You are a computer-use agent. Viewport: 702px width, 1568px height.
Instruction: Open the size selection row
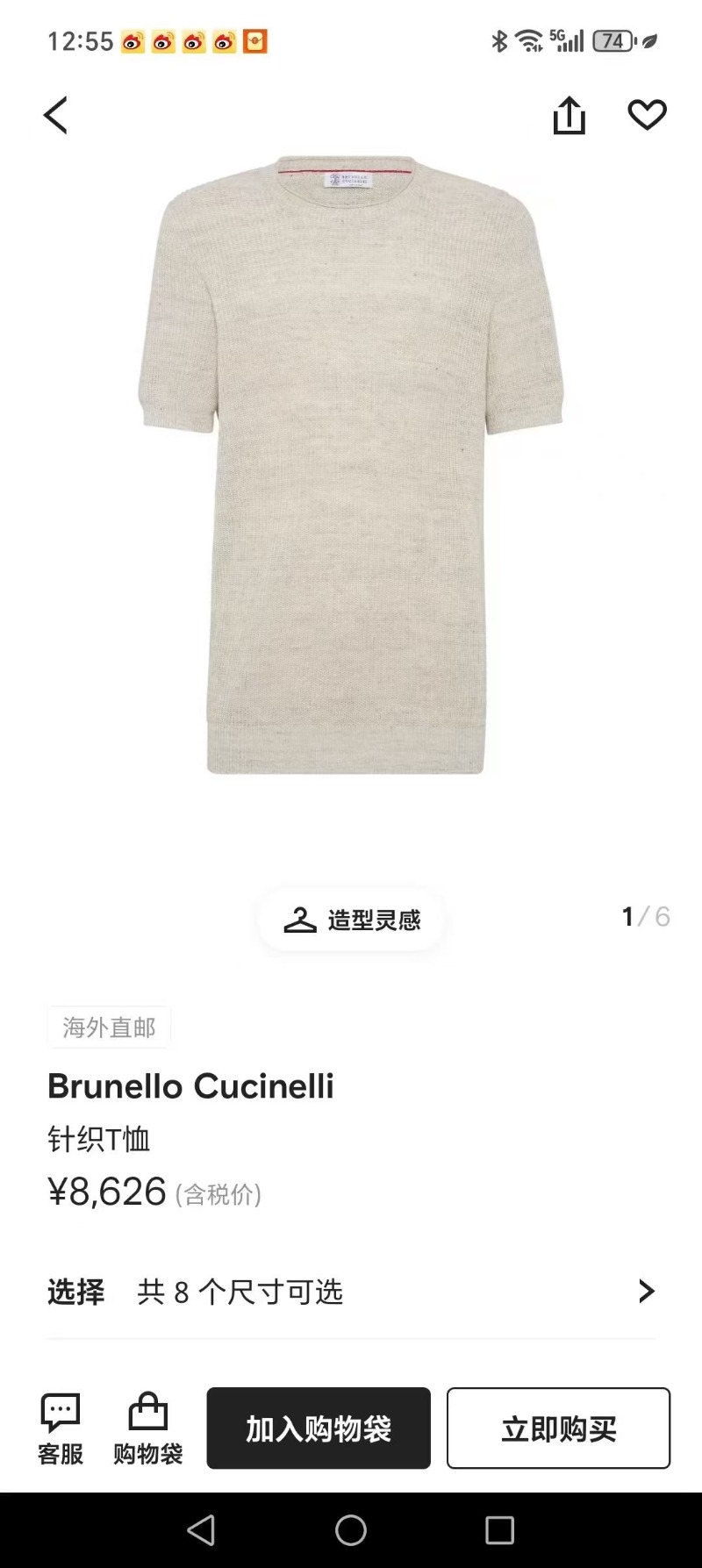tap(351, 1292)
